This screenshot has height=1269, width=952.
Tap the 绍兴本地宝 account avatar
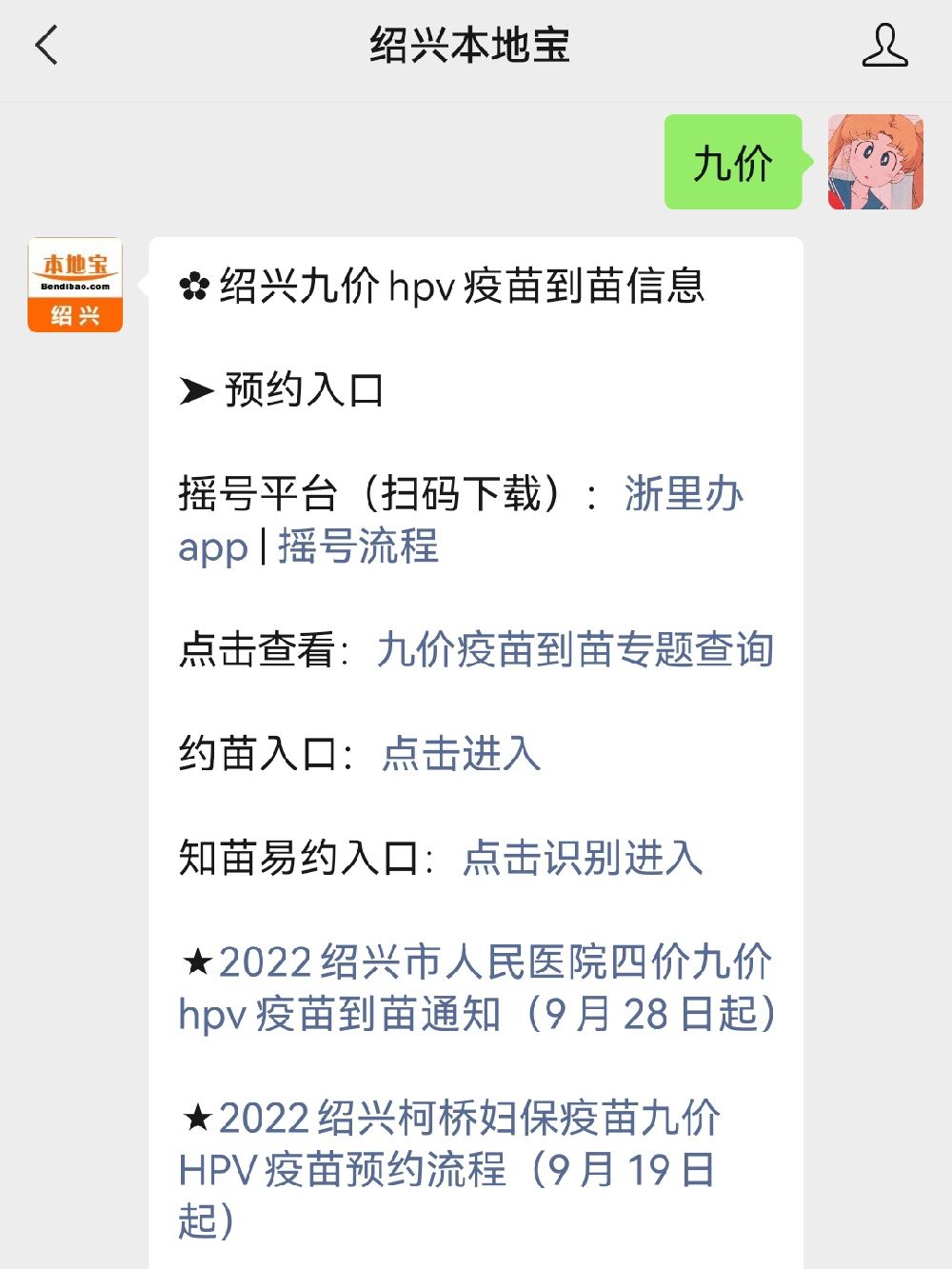coord(75,285)
